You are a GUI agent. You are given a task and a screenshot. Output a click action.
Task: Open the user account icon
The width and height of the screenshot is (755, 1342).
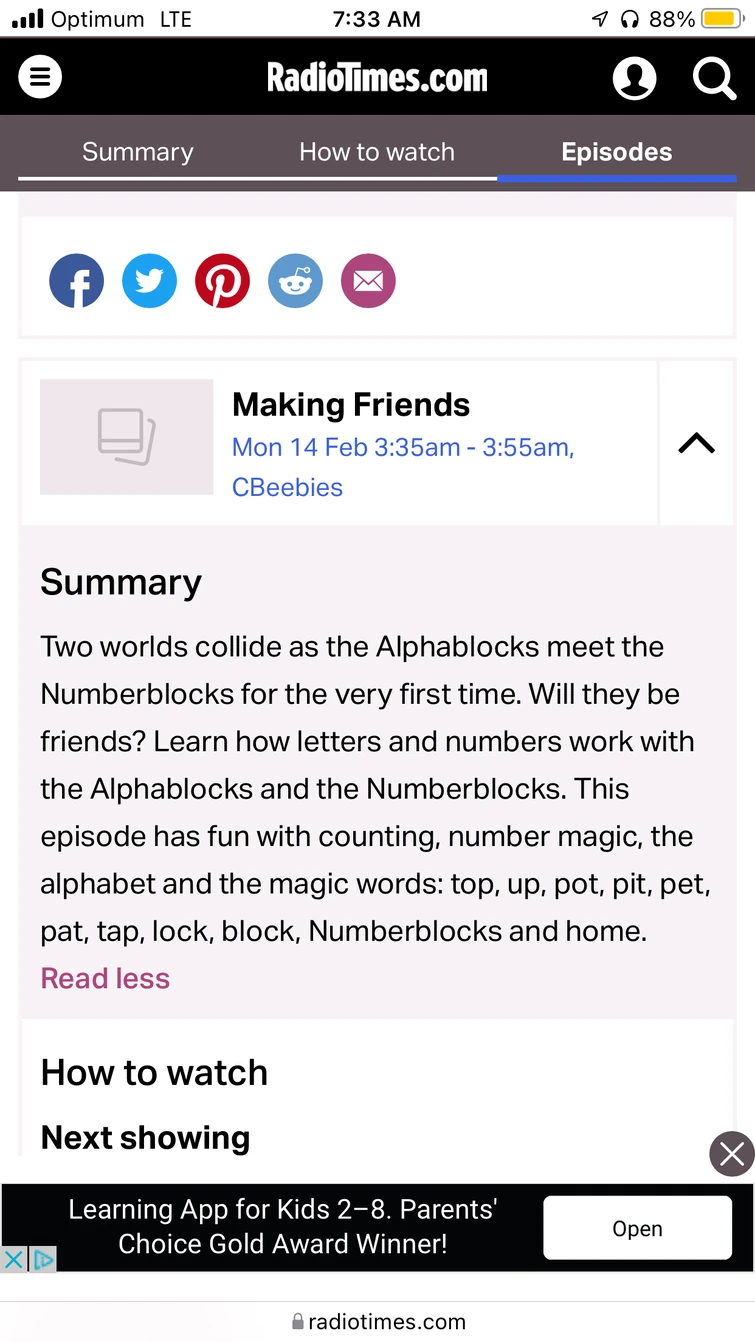point(634,78)
